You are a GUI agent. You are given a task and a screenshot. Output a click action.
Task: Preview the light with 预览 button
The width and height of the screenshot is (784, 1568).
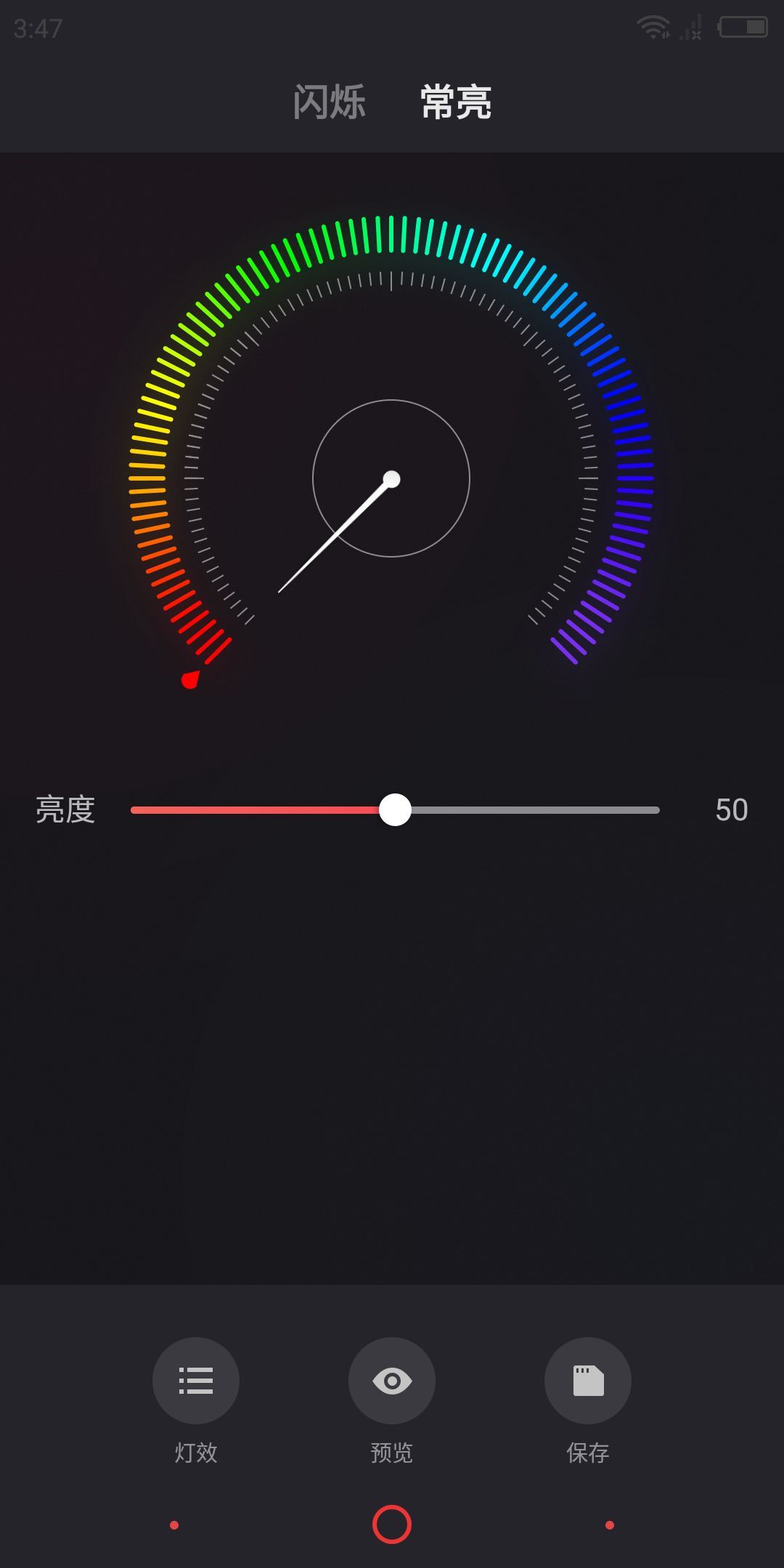click(392, 1381)
